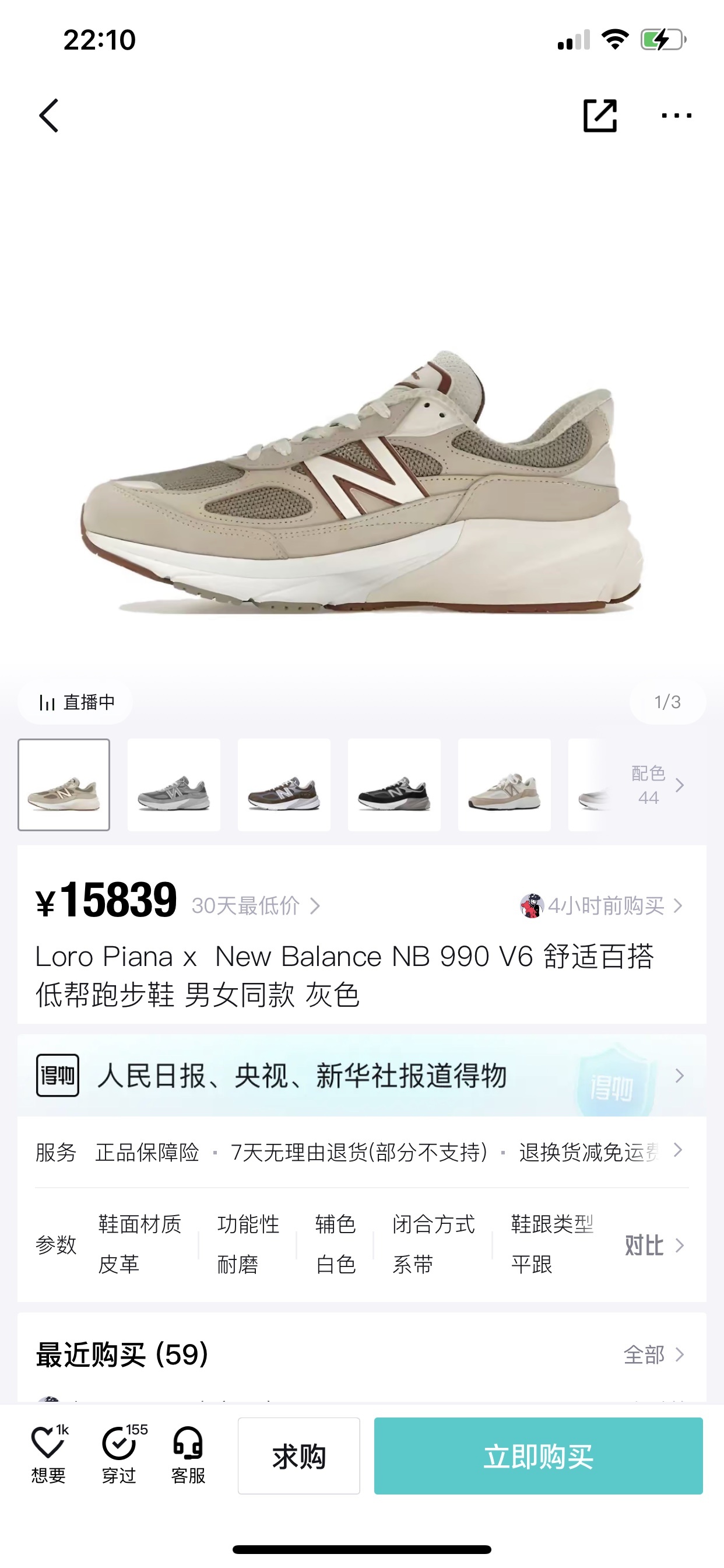The height and width of the screenshot is (1568, 724).
Task: Tap the 求购 bid button
Action: pos(298,1456)
